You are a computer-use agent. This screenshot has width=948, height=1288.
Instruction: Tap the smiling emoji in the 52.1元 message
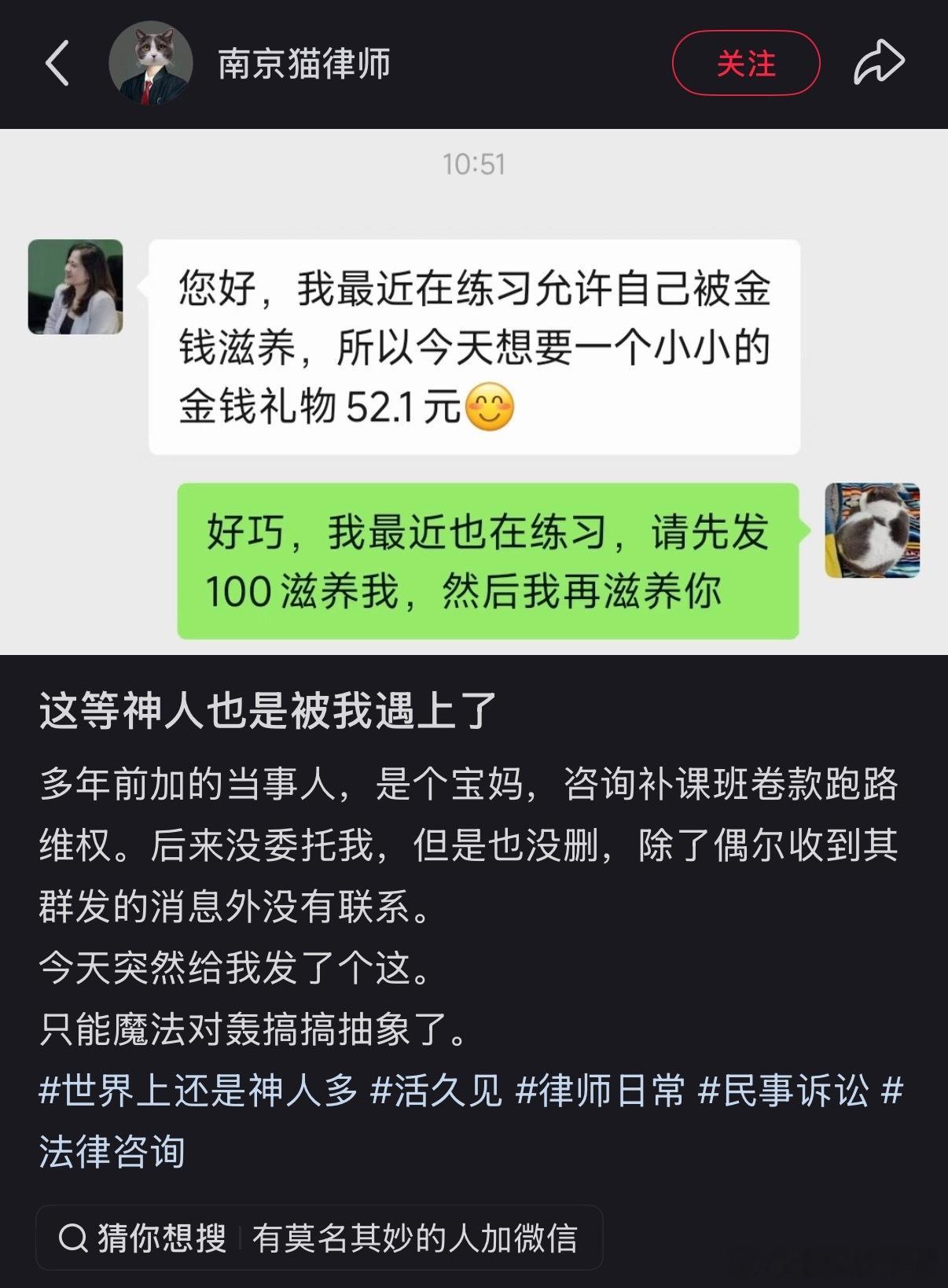tap(489, 406)
